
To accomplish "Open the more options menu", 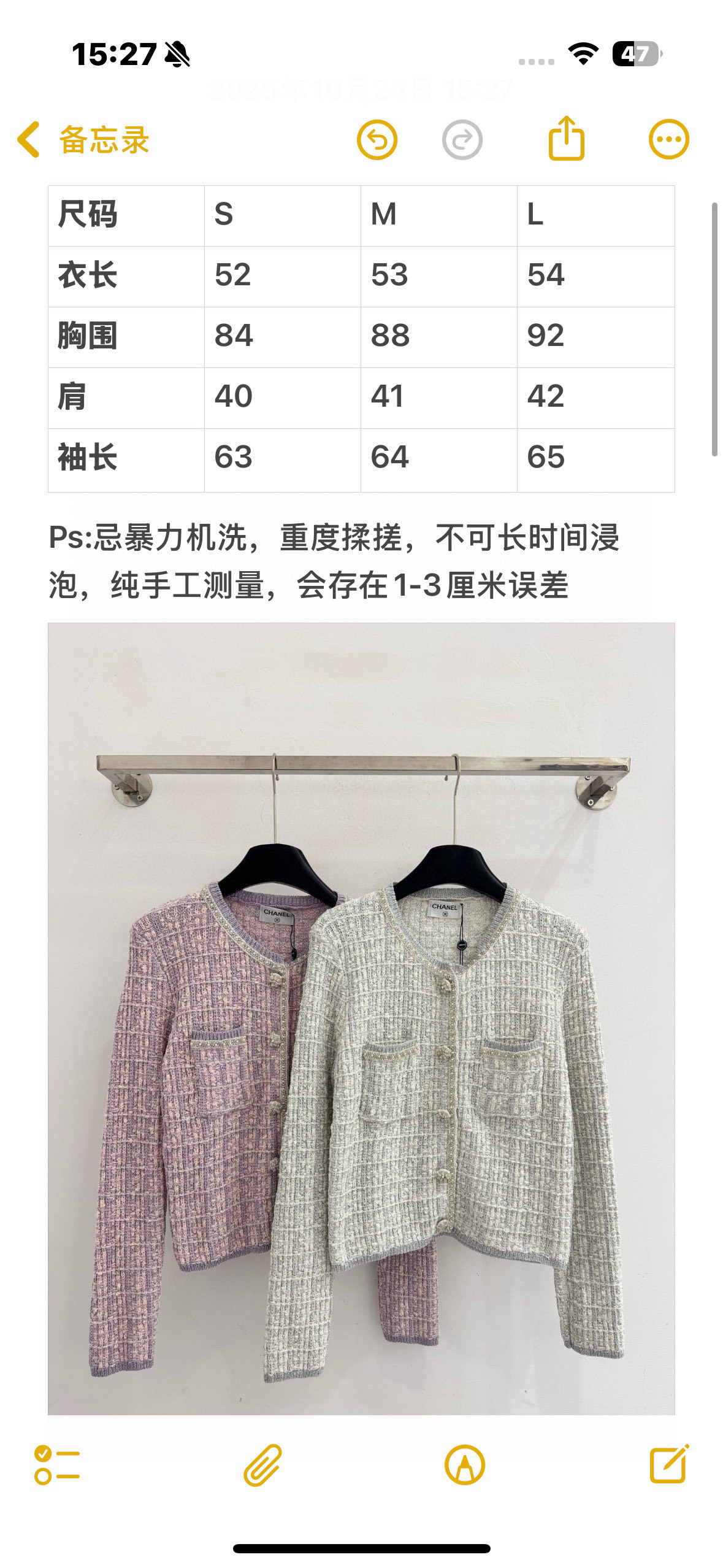I will [668, 139].
